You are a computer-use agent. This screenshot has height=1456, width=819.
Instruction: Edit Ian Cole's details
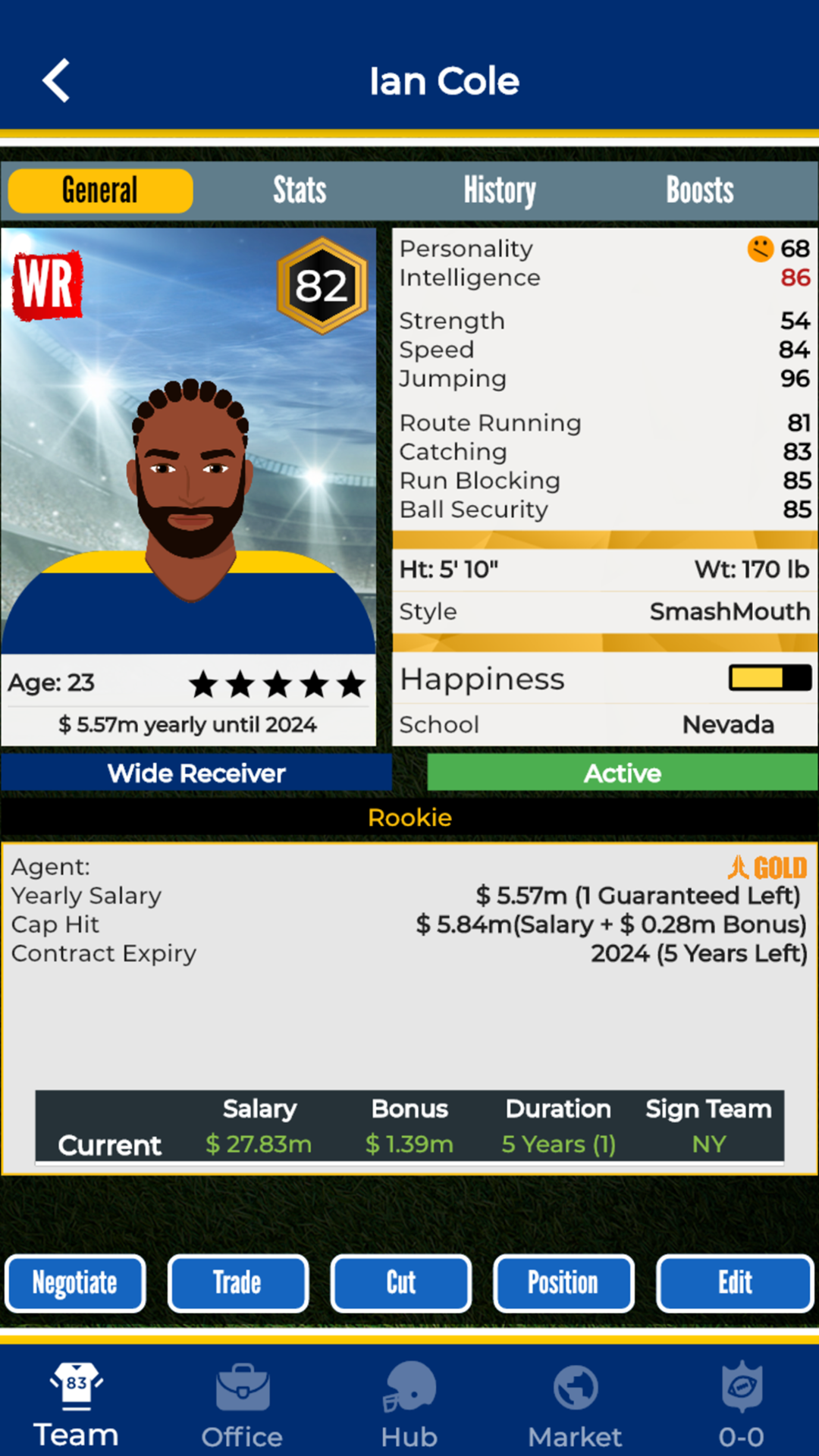click(735, 1283)
